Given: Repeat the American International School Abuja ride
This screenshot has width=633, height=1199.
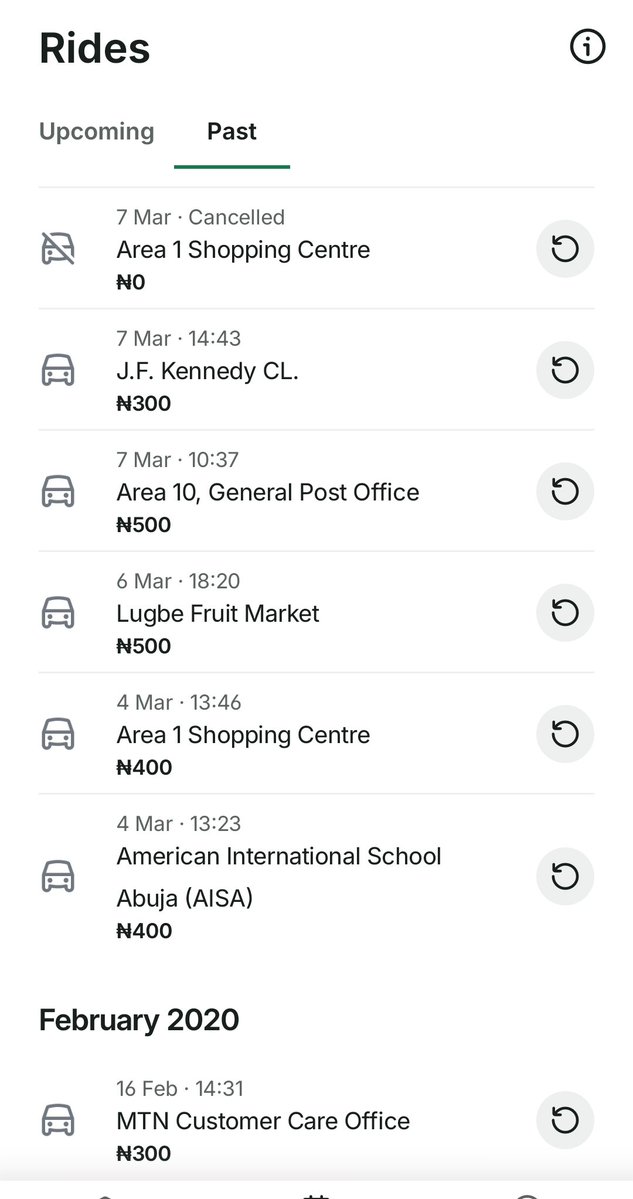Looking at the screenshot, I should 565,877.
